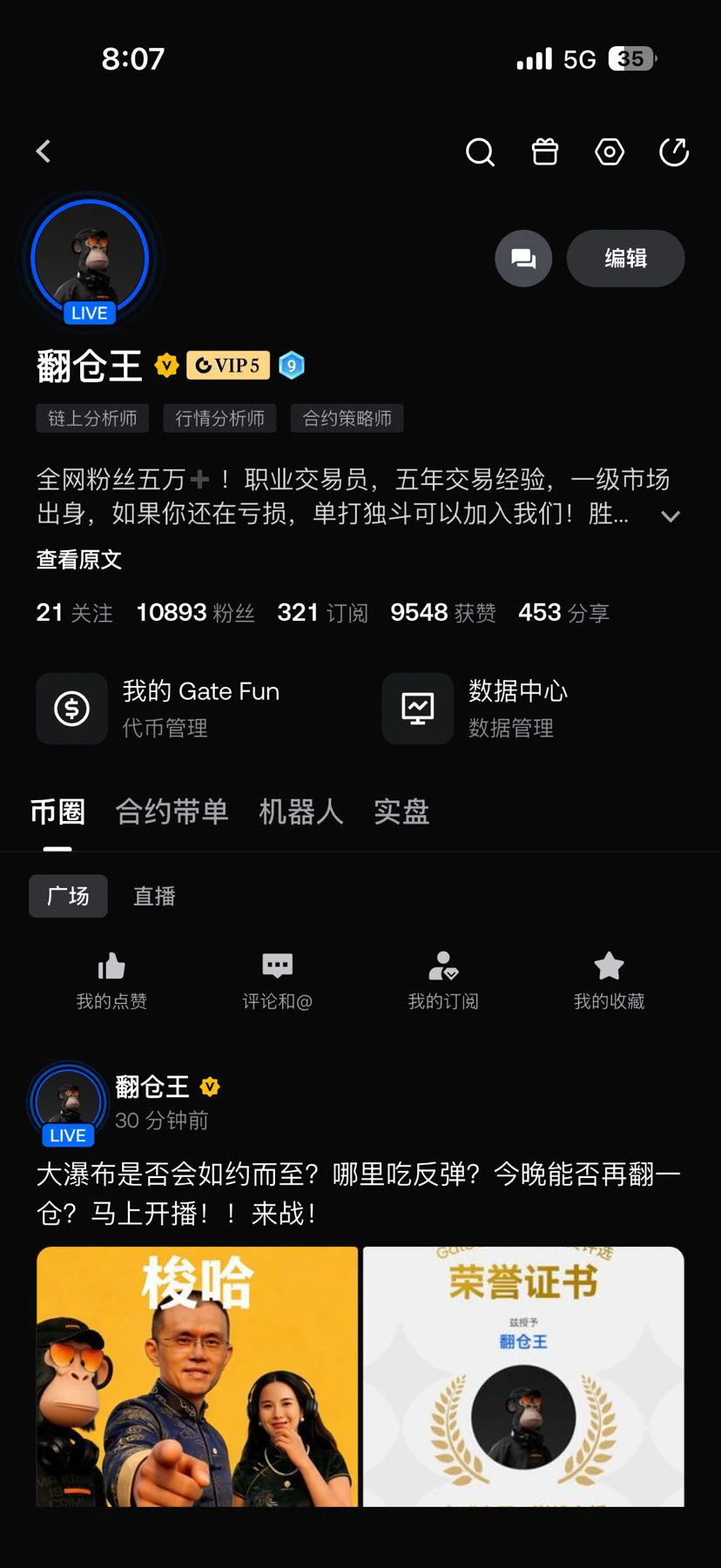721x1568 pixels.
Task: Open 我的点赞
Action: [x=111, y=981]
